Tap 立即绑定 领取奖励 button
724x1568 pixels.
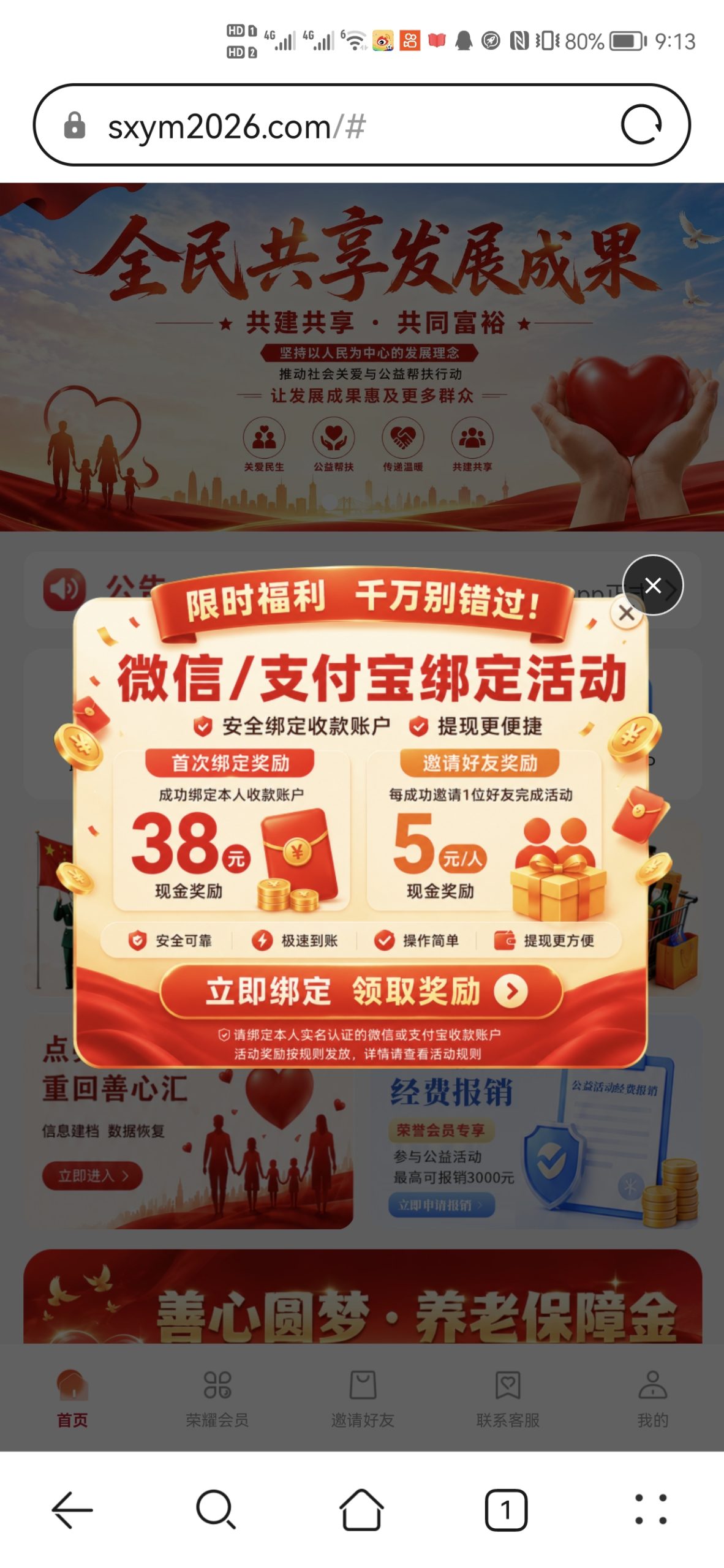(361, 991)
